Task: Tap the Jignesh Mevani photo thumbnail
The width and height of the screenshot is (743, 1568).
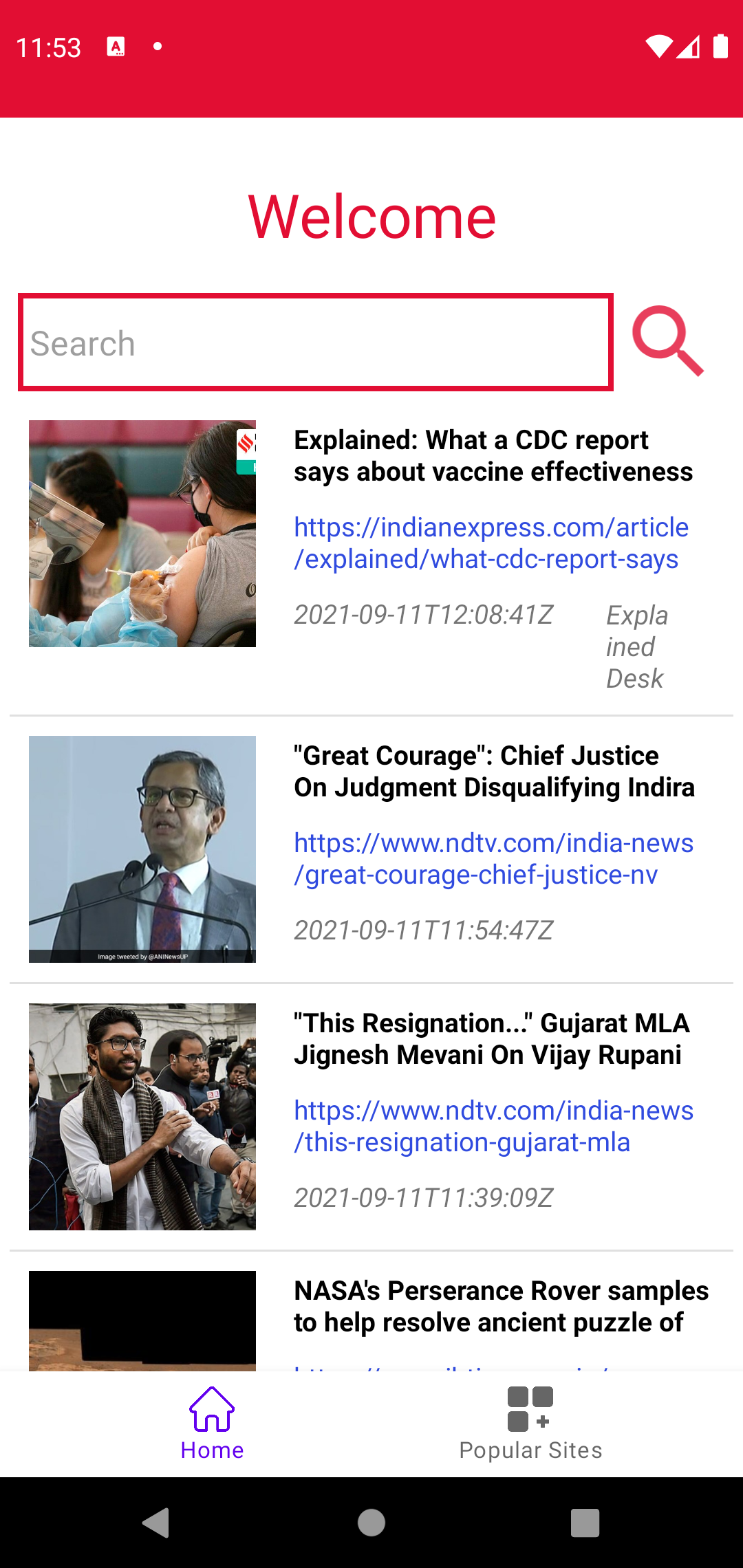Action: 142,1117
